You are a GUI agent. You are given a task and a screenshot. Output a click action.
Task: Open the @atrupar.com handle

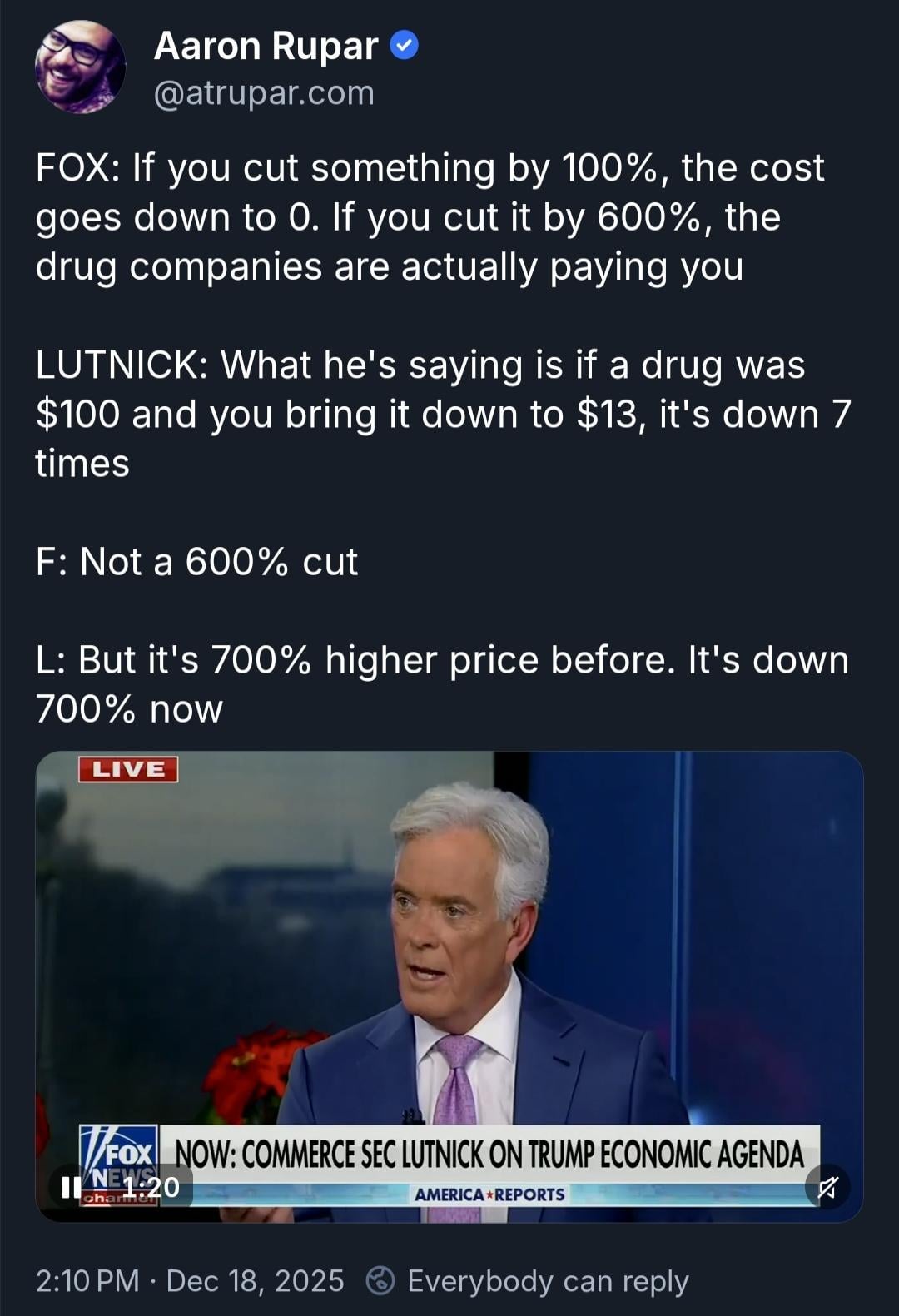click(x=264, y=93)
